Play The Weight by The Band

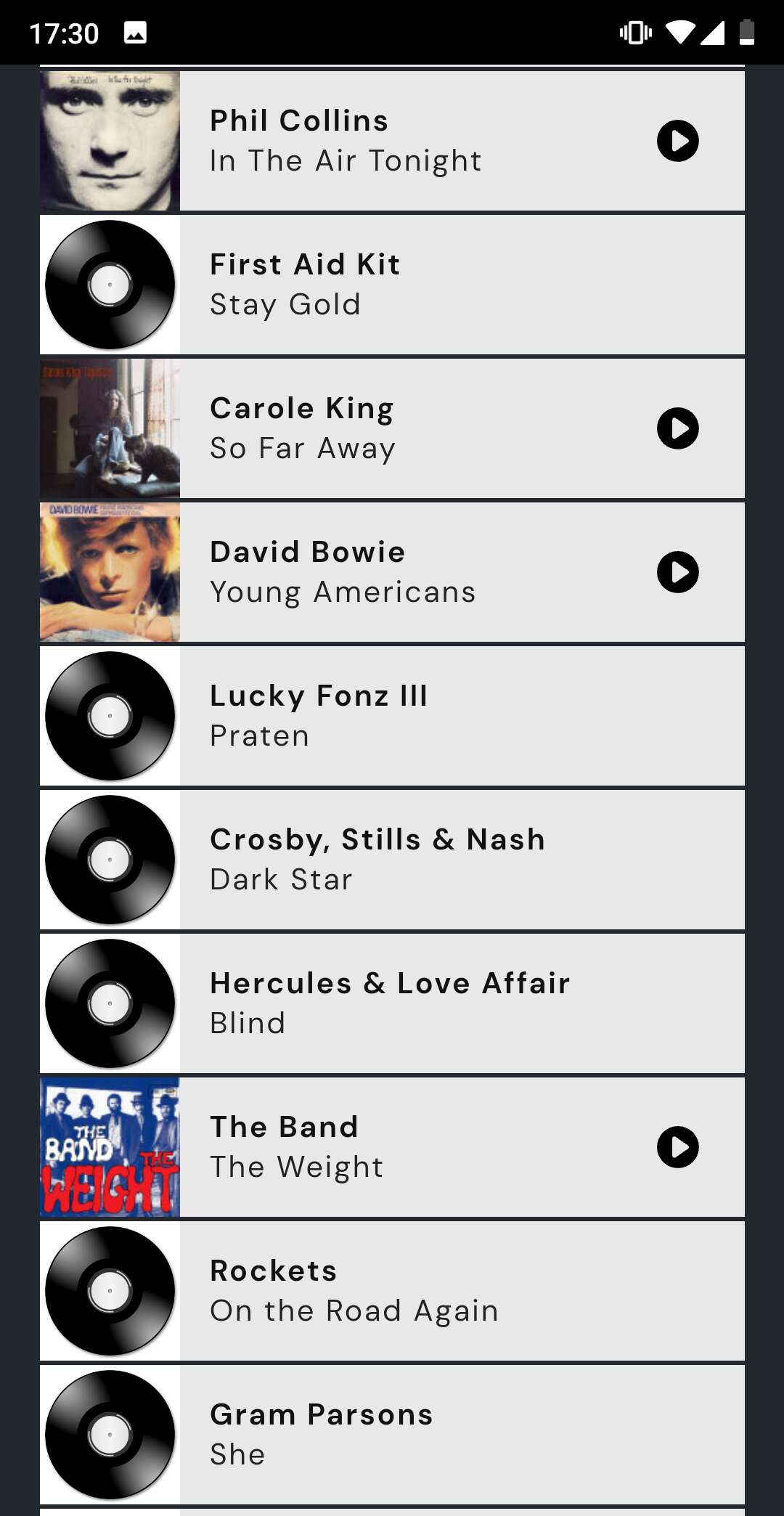tap(677, 1147)
